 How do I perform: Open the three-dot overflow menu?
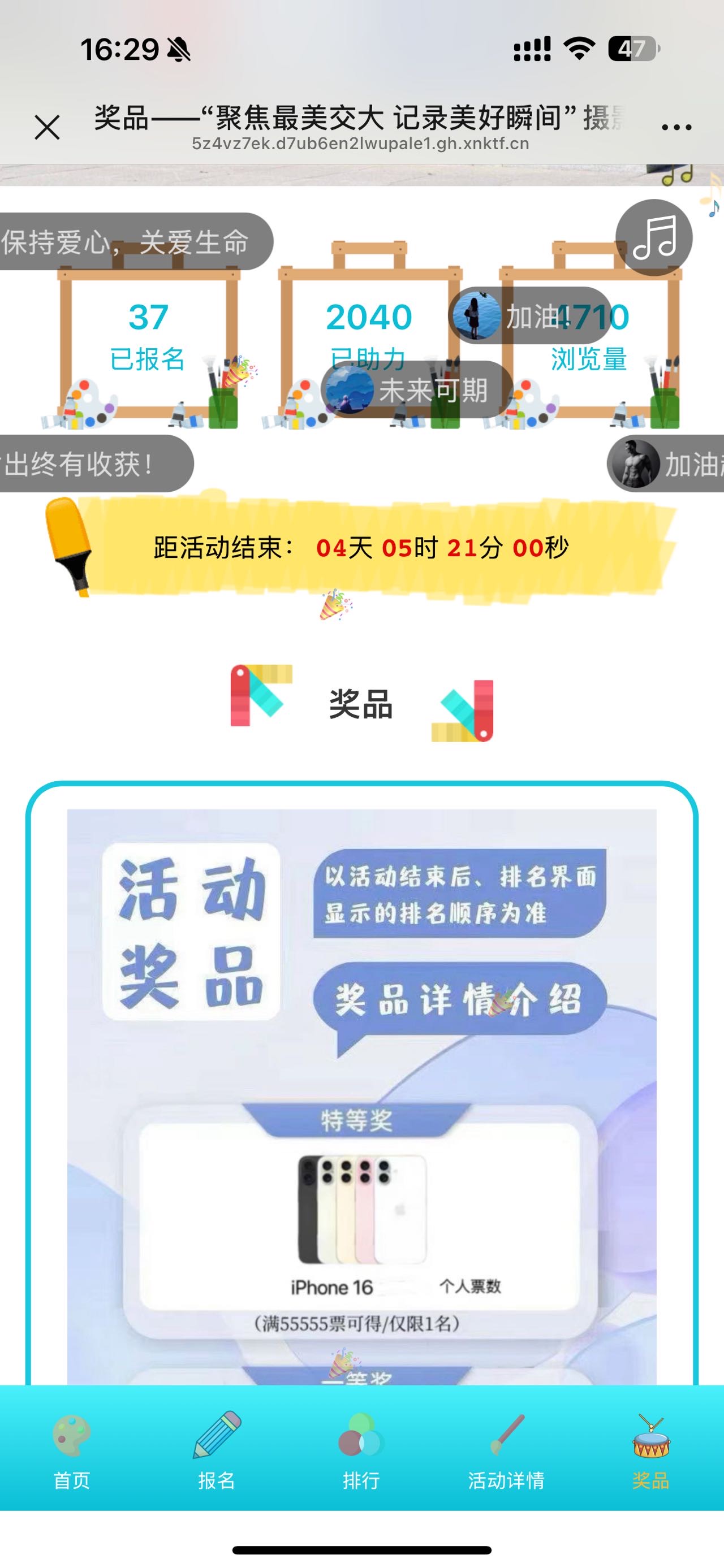coord(676,127)
